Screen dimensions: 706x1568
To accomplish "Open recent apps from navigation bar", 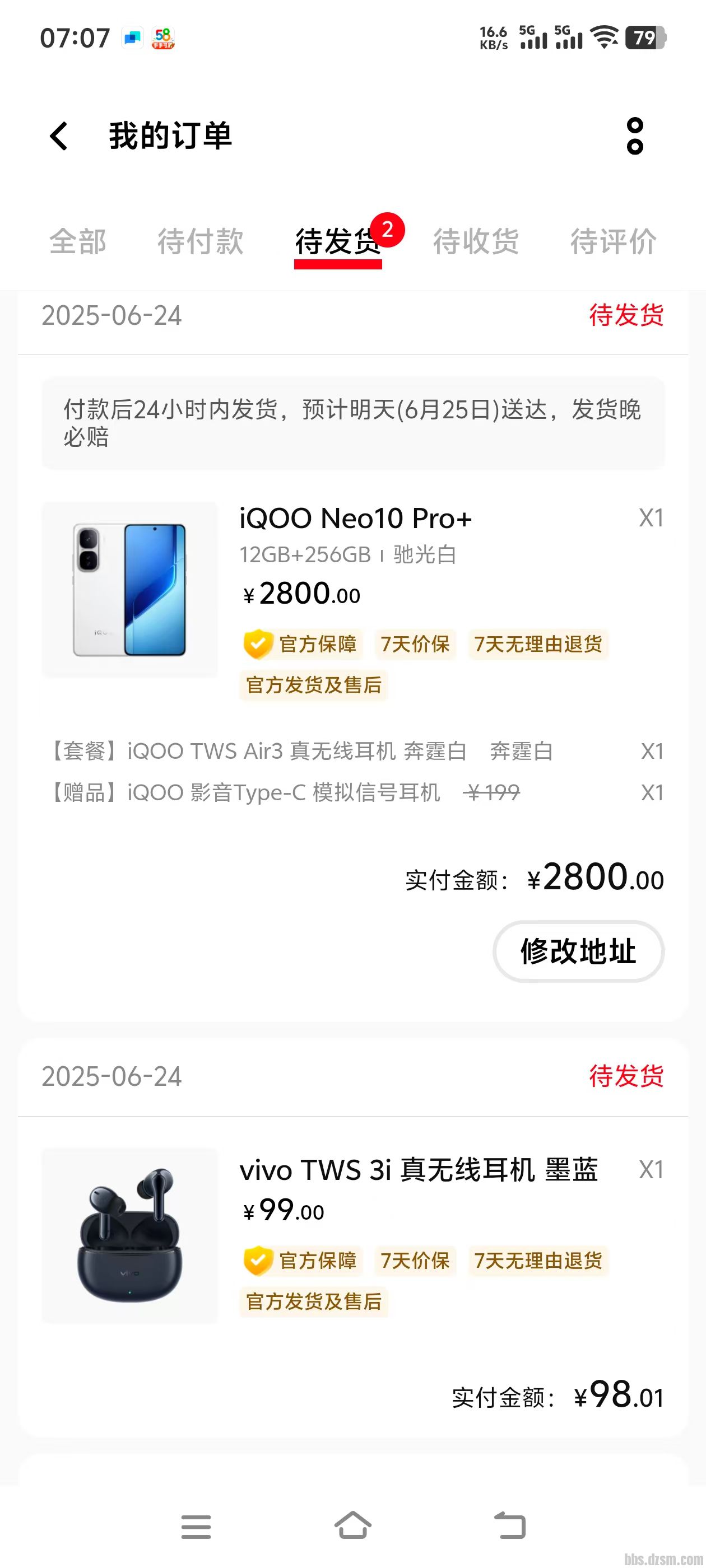I will (x=196, y=1526).
